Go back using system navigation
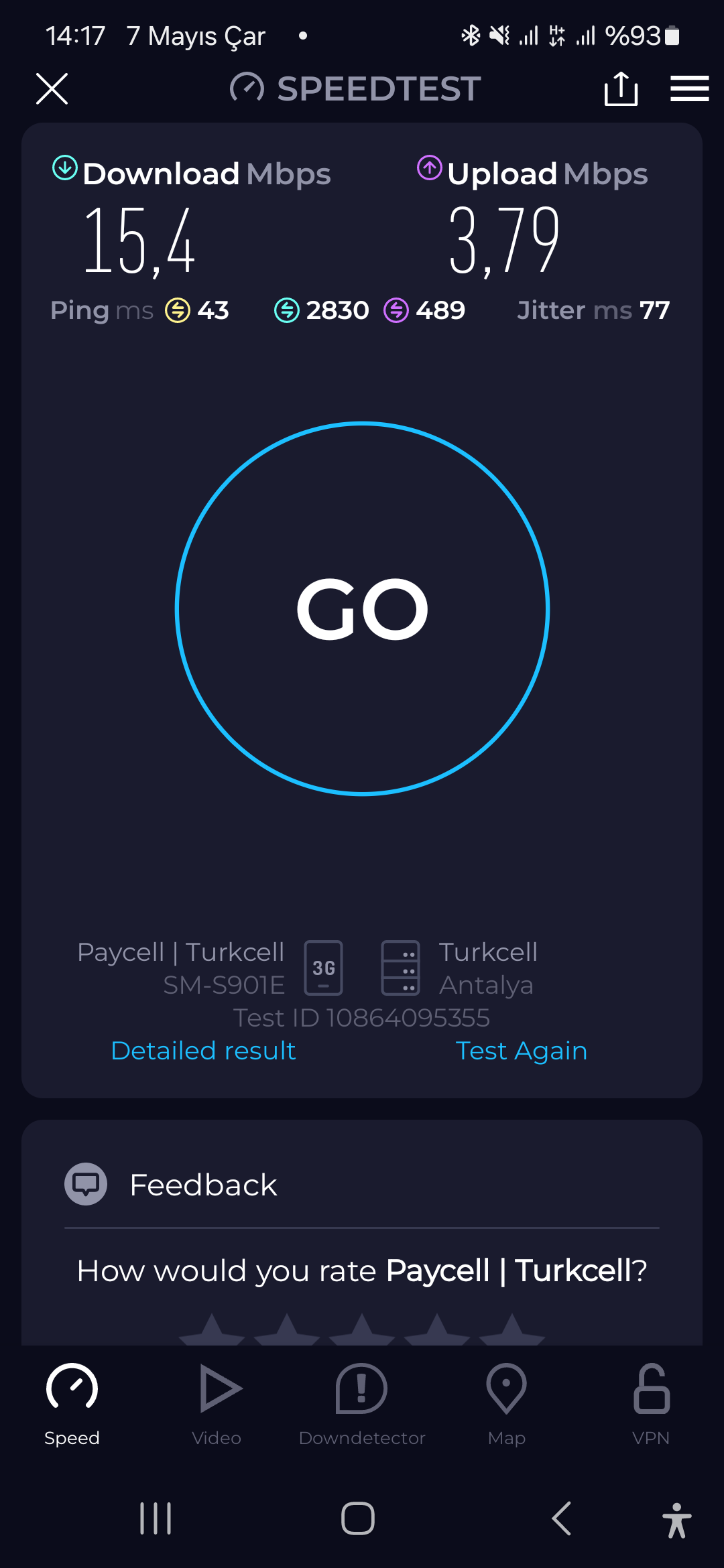 562,1518
